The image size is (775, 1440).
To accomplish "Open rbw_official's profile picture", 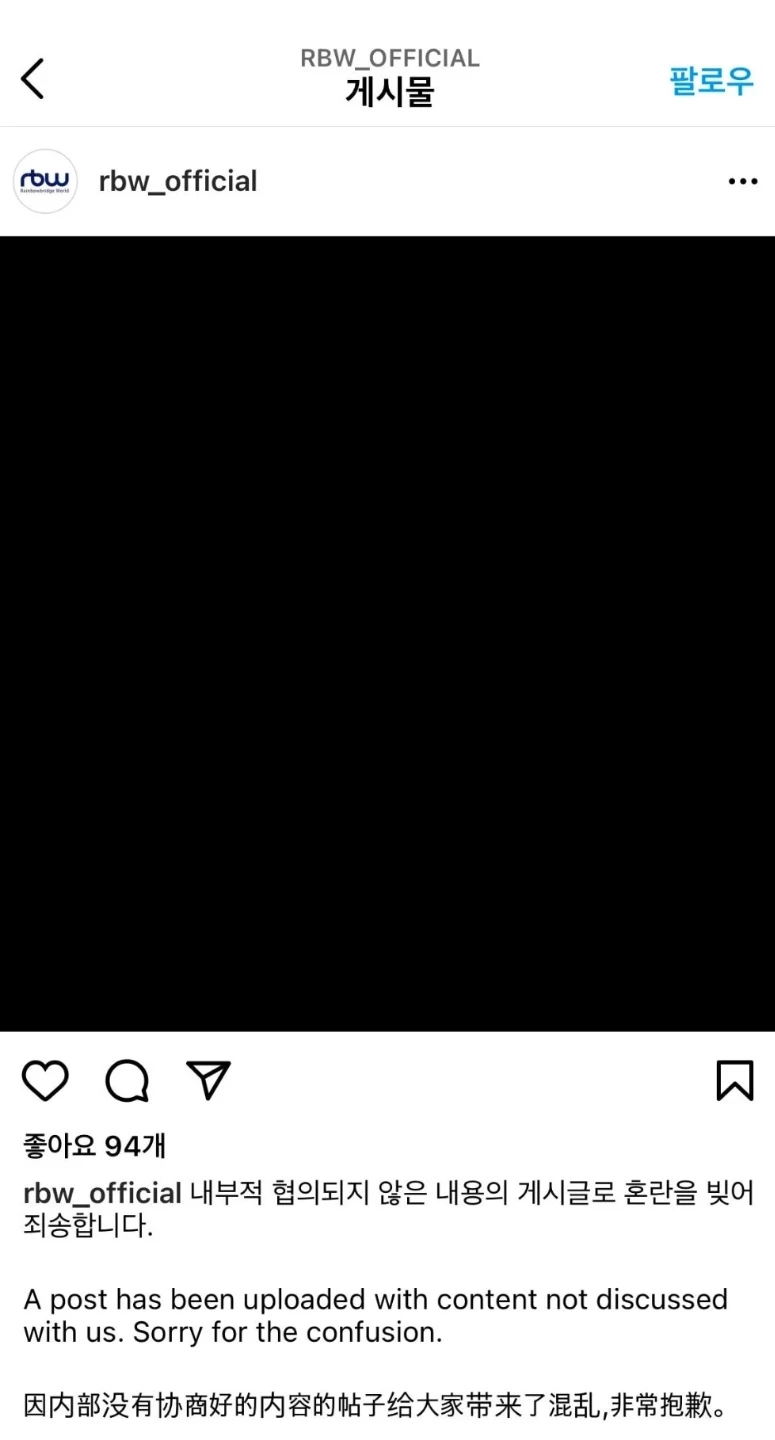I will [x=45, y=181].
